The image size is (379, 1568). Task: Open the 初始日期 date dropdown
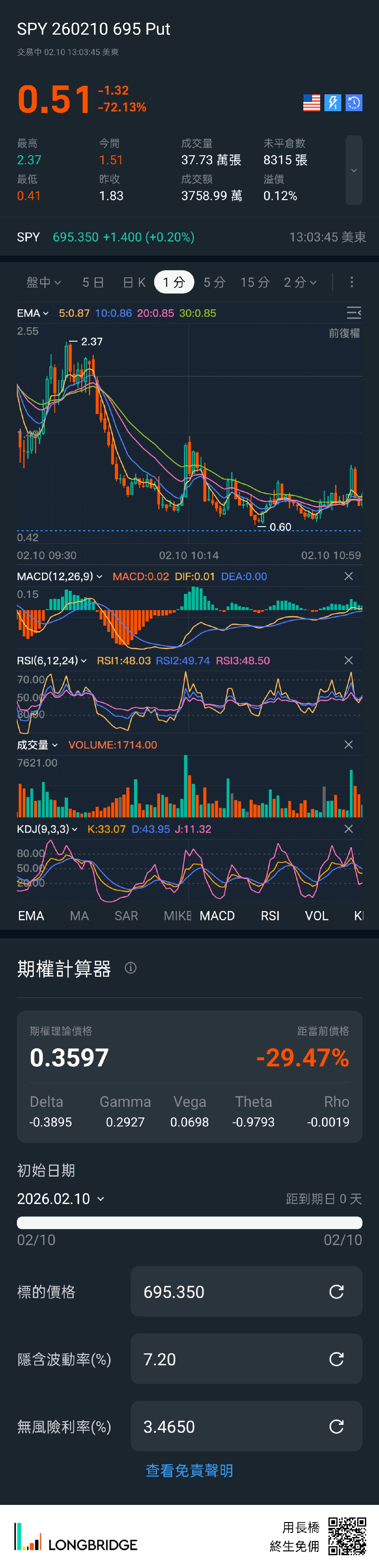(x=61, y=1199)
